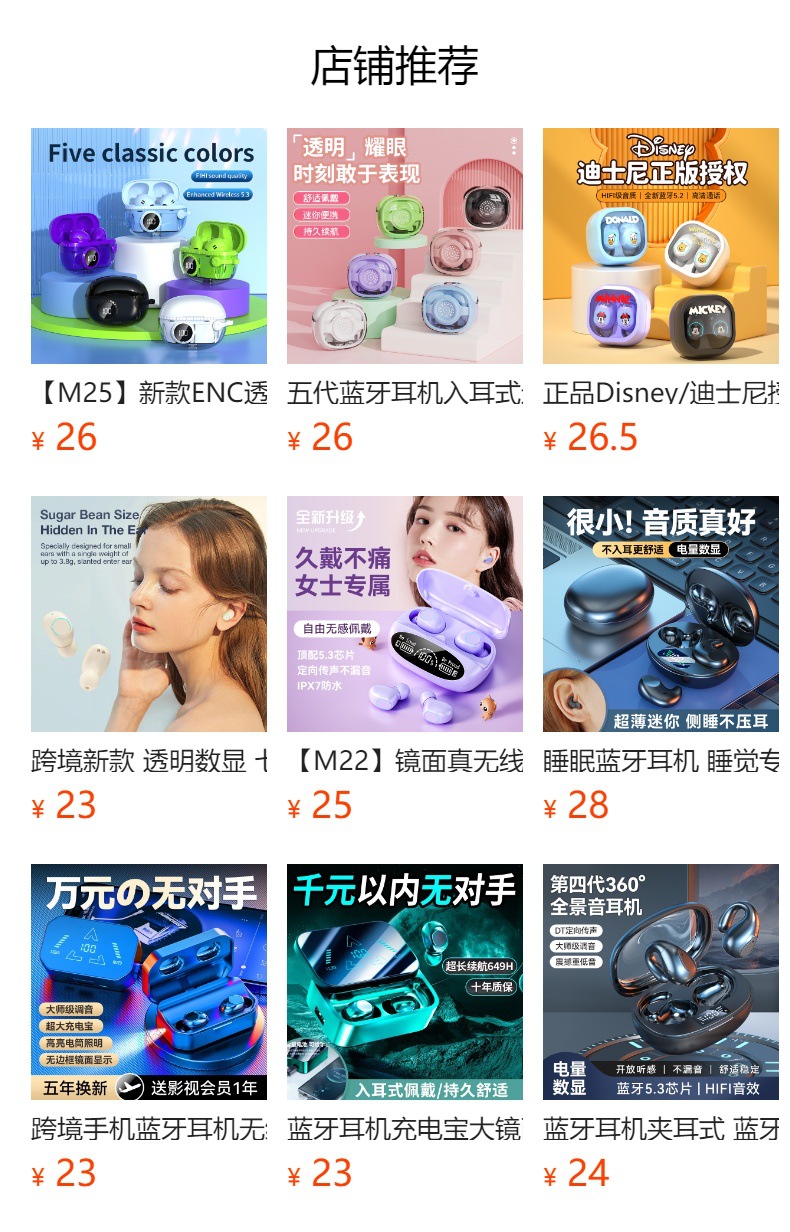The image size is (790, 1232).
Task: Open the 【M22】镜面真无线 product card
Action: [405, 614]
